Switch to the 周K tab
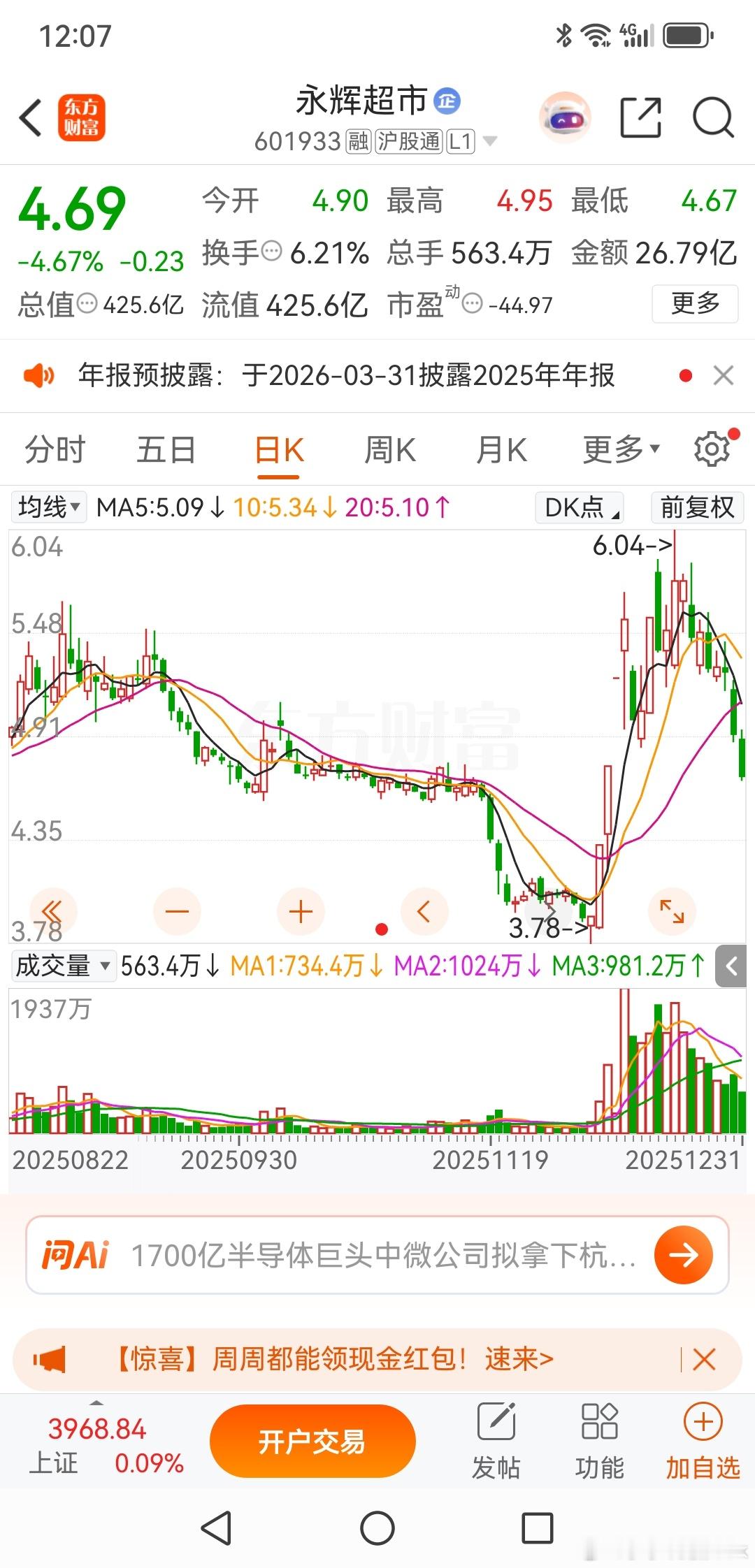 coord(390,449)
